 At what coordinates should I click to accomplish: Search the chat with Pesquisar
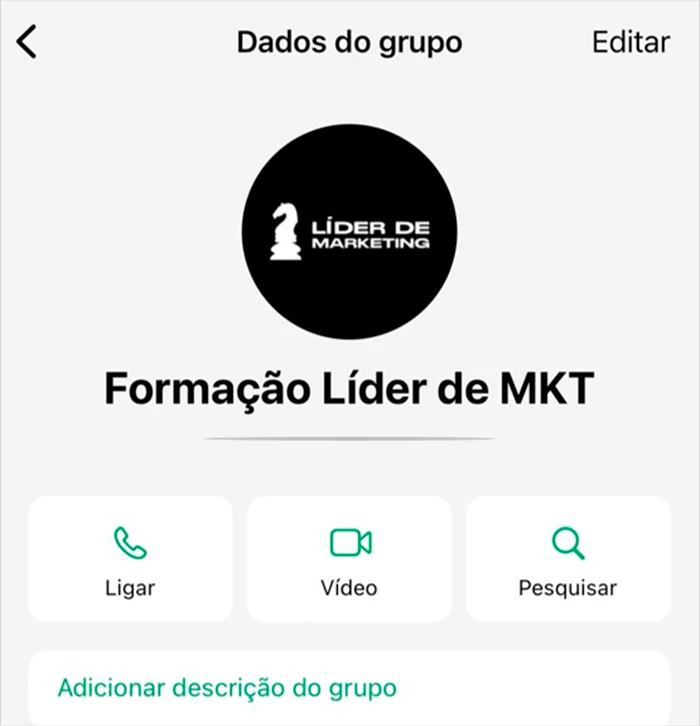[567, 559]
